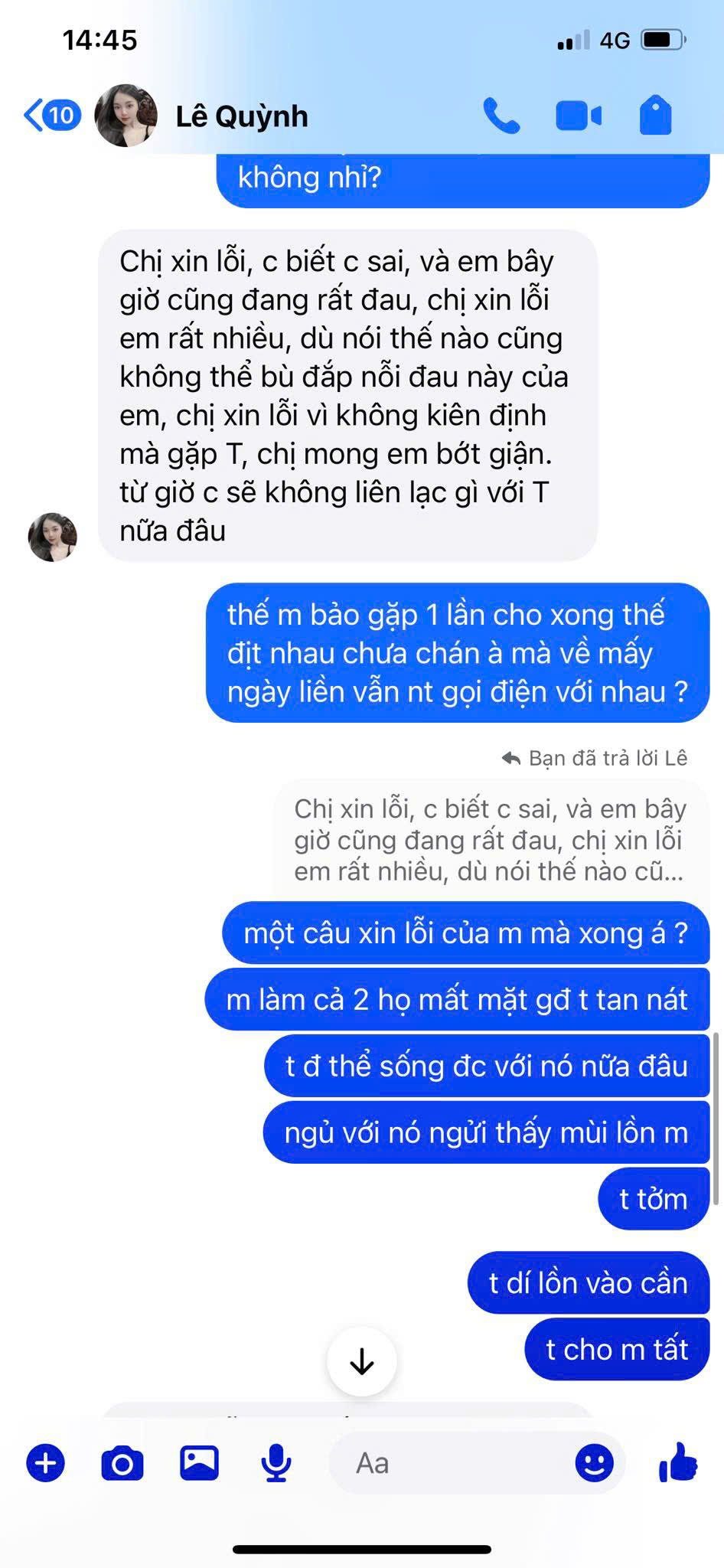Viewport: 724px width, 1568px height.
Task: Focus the Aa message input field
Action: click(452, 1463)
